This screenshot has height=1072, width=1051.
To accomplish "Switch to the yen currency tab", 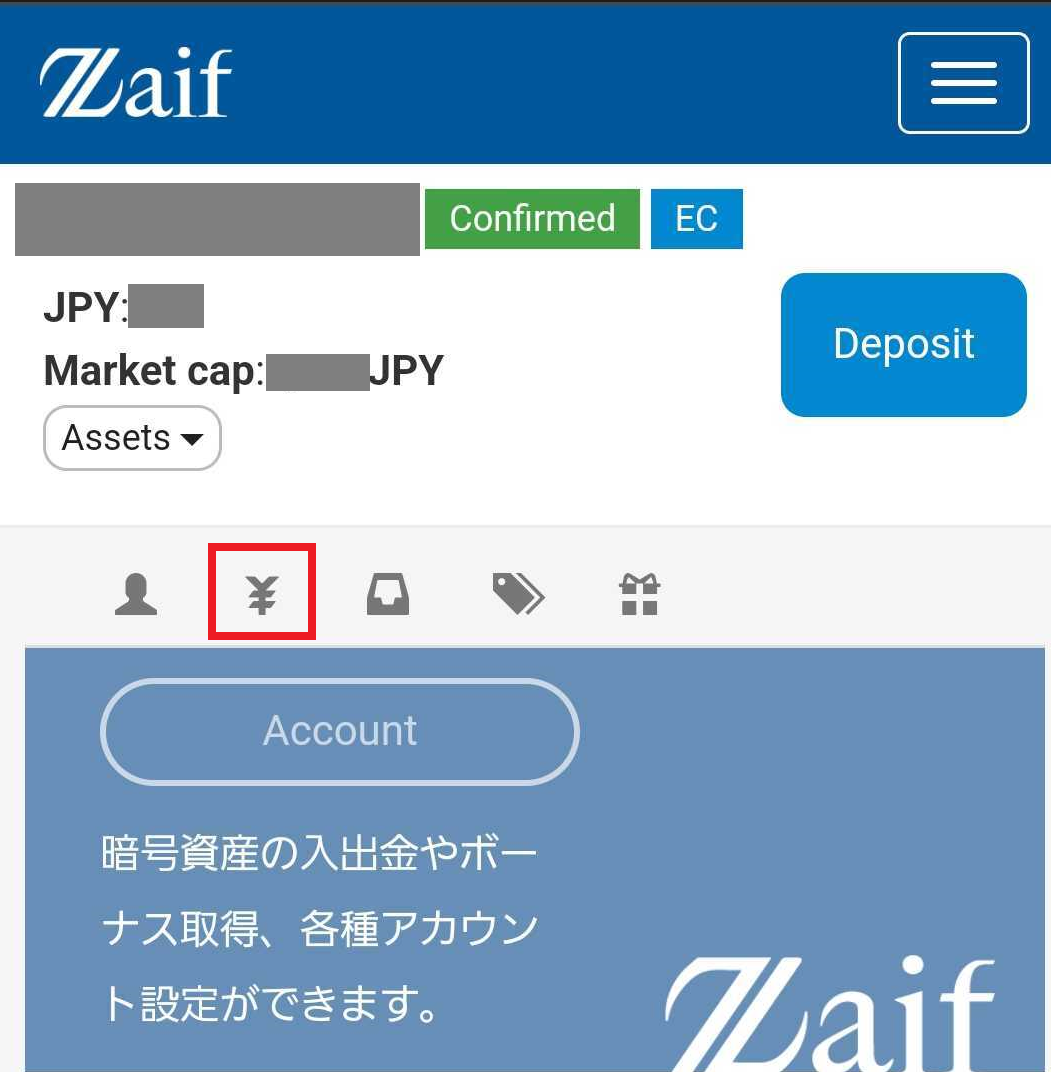I will pos(262,594).
